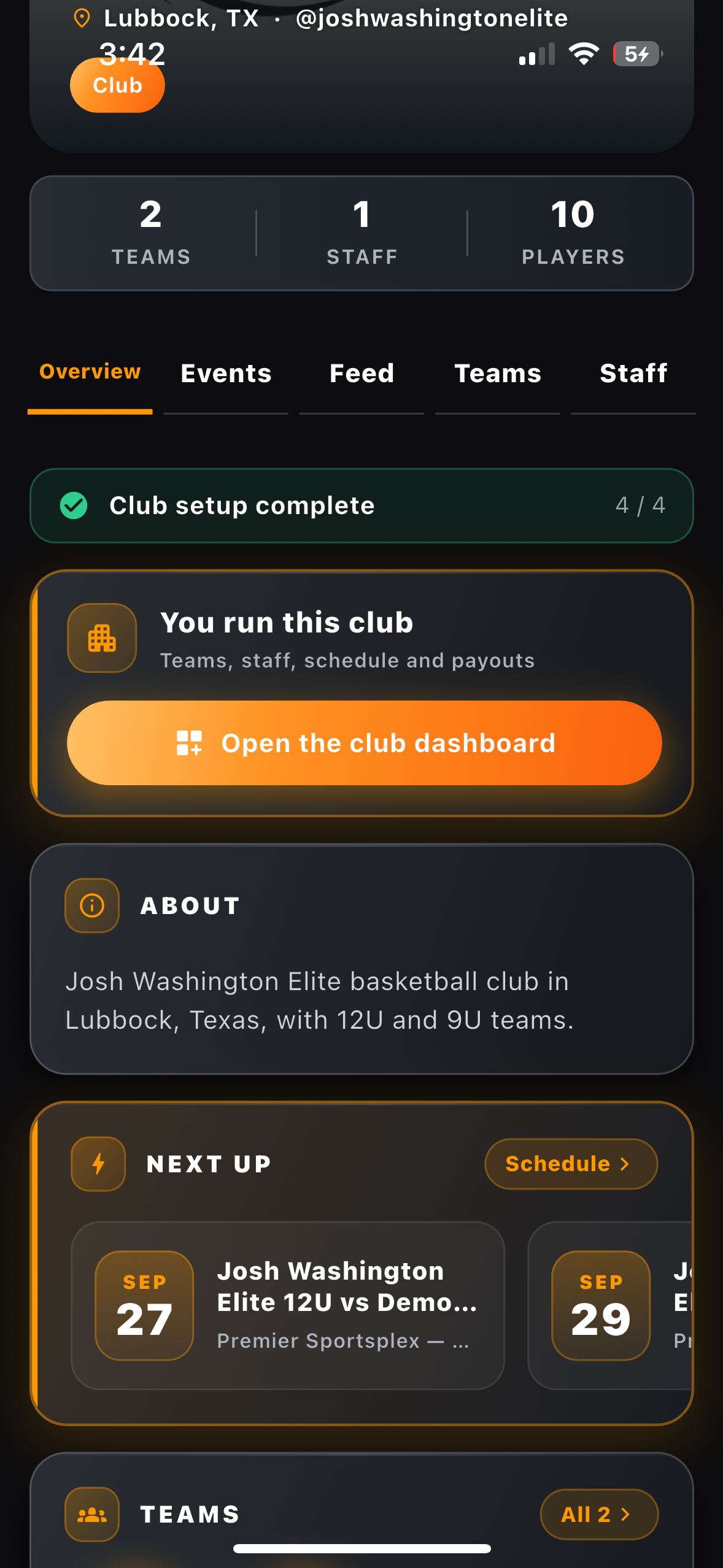Switch to the Feed tab
Screen dimensions: 723x1568
pyautogui.click(x=361, y=374)
